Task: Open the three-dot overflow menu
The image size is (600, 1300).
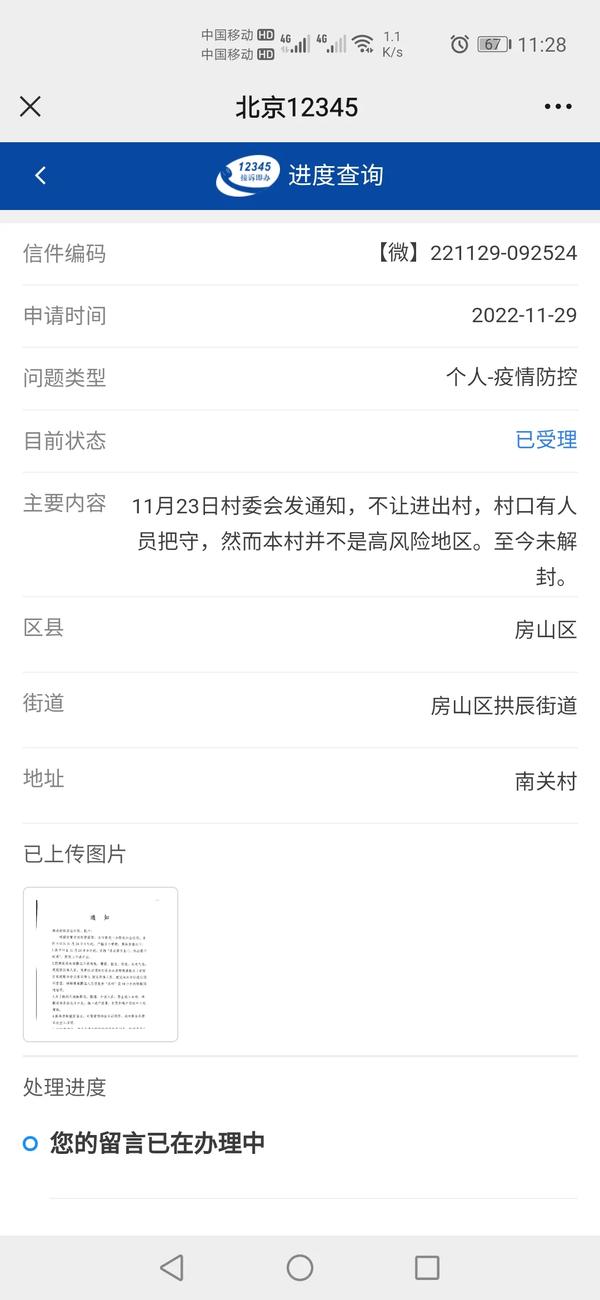Action: (x=558, y=107)
